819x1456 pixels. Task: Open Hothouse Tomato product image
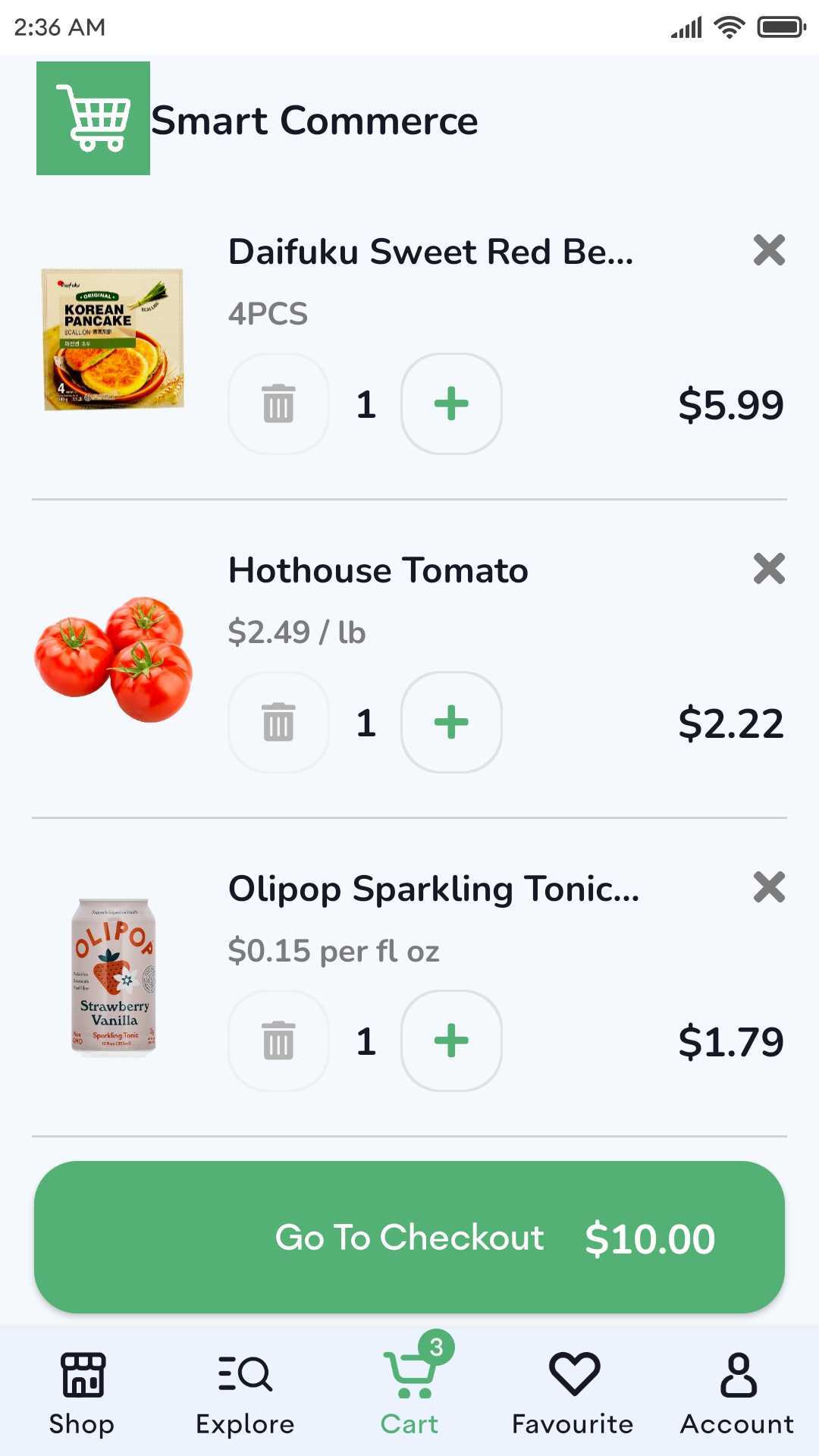tap(114, 658)
